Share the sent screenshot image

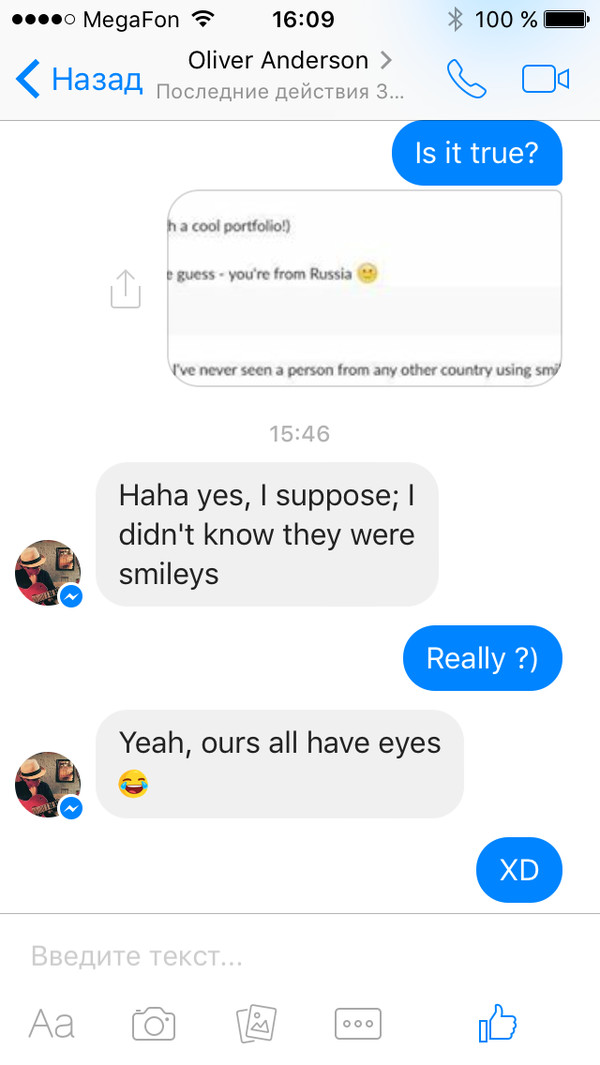pyautogui.click(x=126, y=289)
